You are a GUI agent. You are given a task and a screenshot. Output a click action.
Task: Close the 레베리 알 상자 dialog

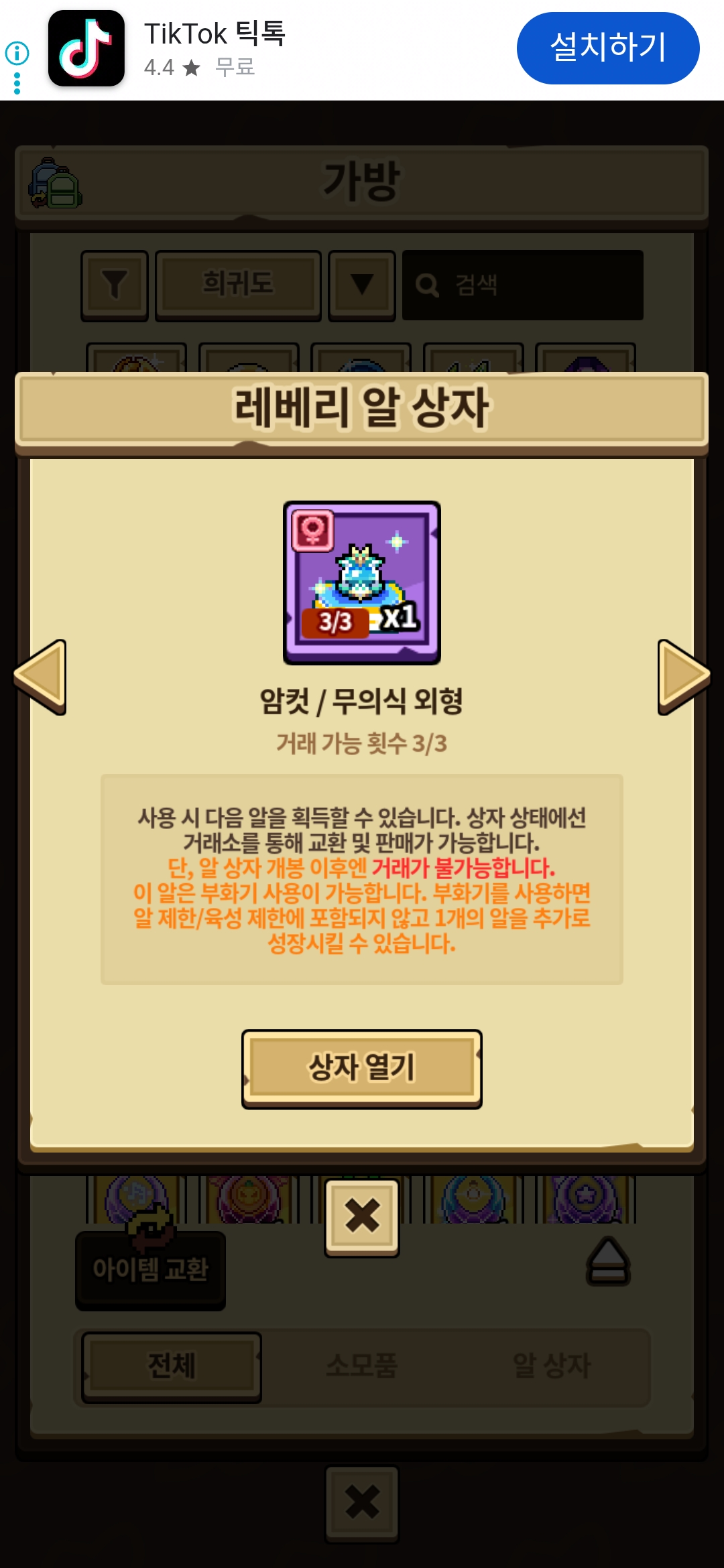click(362, 1217)
